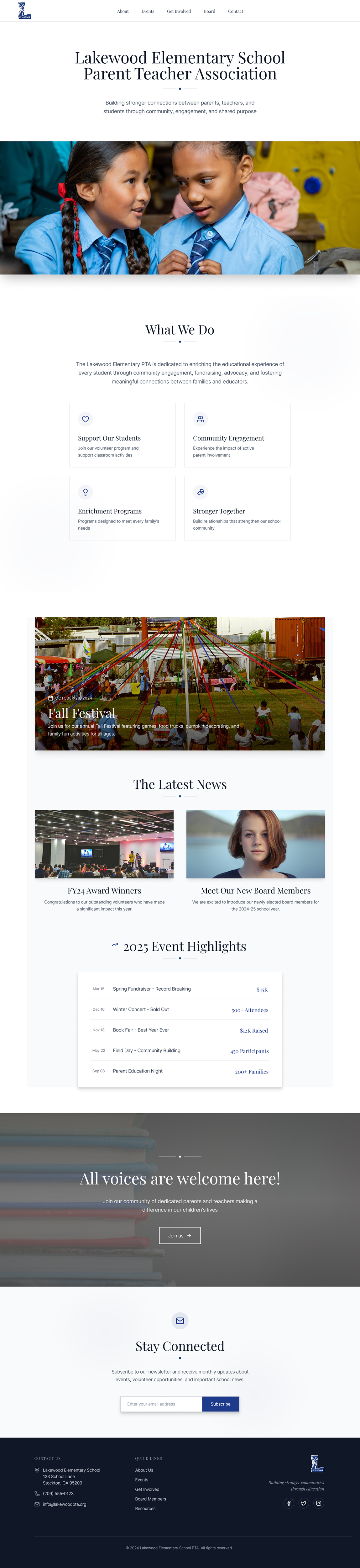360x1568 pixels.
Task: Open the Instagram icon in footer
Action: click(x=319, y=1503)
